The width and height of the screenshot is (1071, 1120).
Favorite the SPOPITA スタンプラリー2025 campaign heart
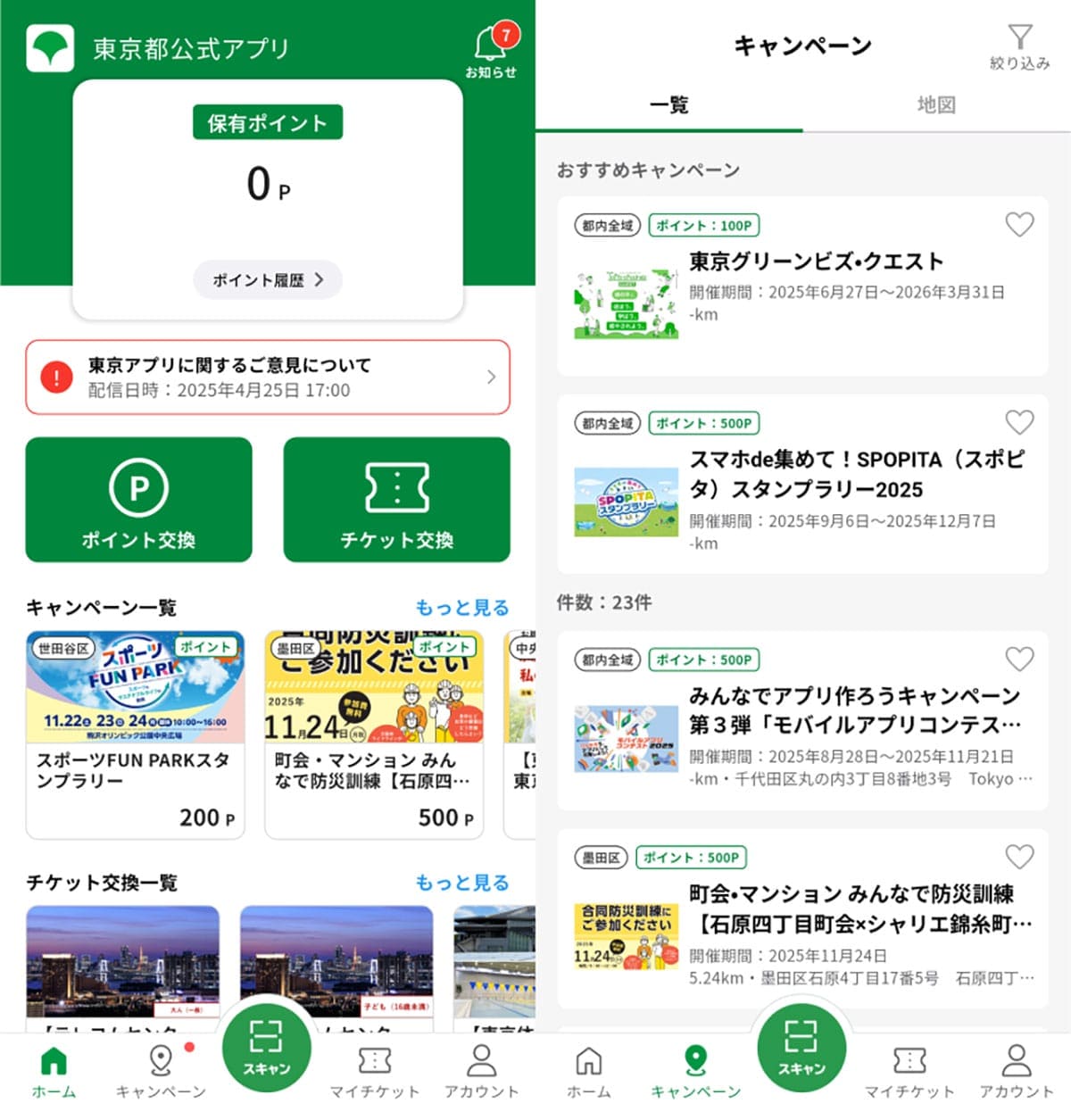1019,423
